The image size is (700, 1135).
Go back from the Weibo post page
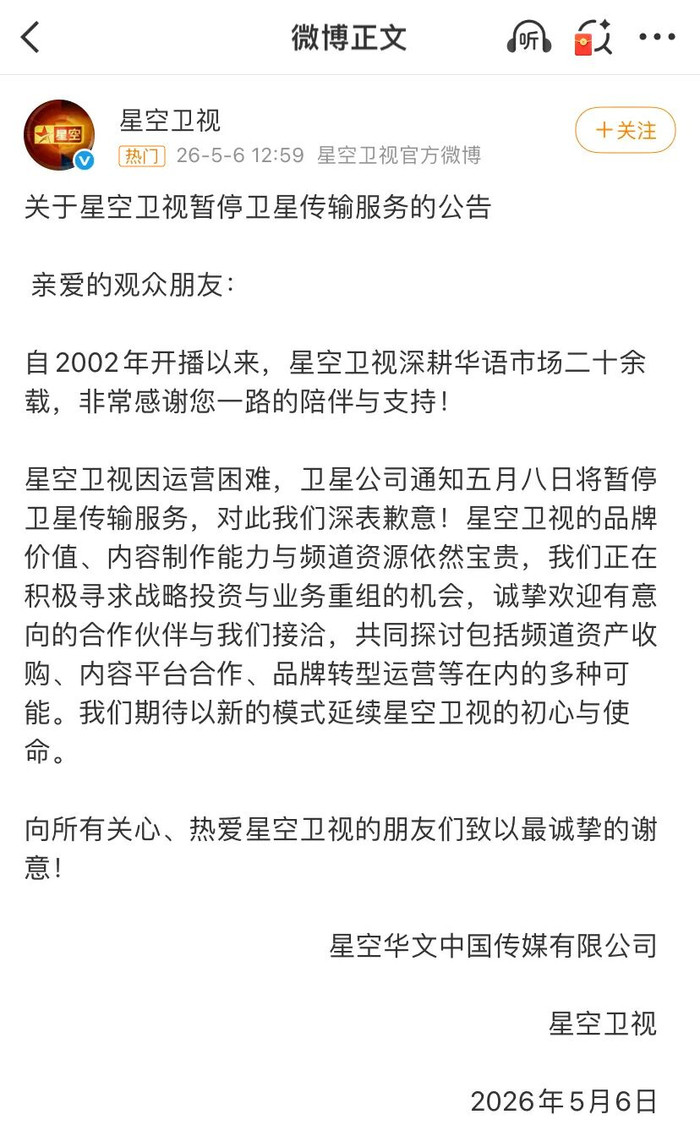[30, 37]
